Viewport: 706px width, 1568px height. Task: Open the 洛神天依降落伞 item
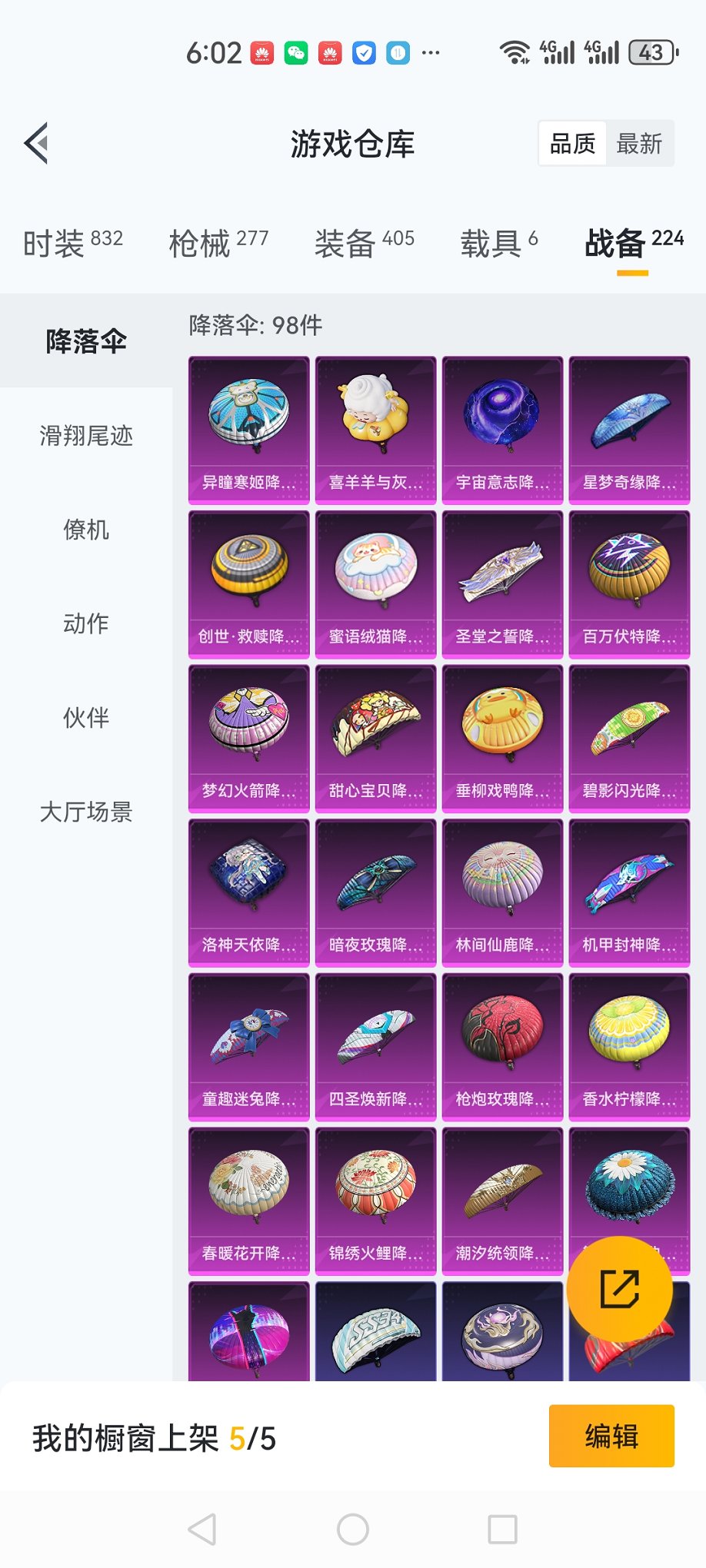[248, 892]
